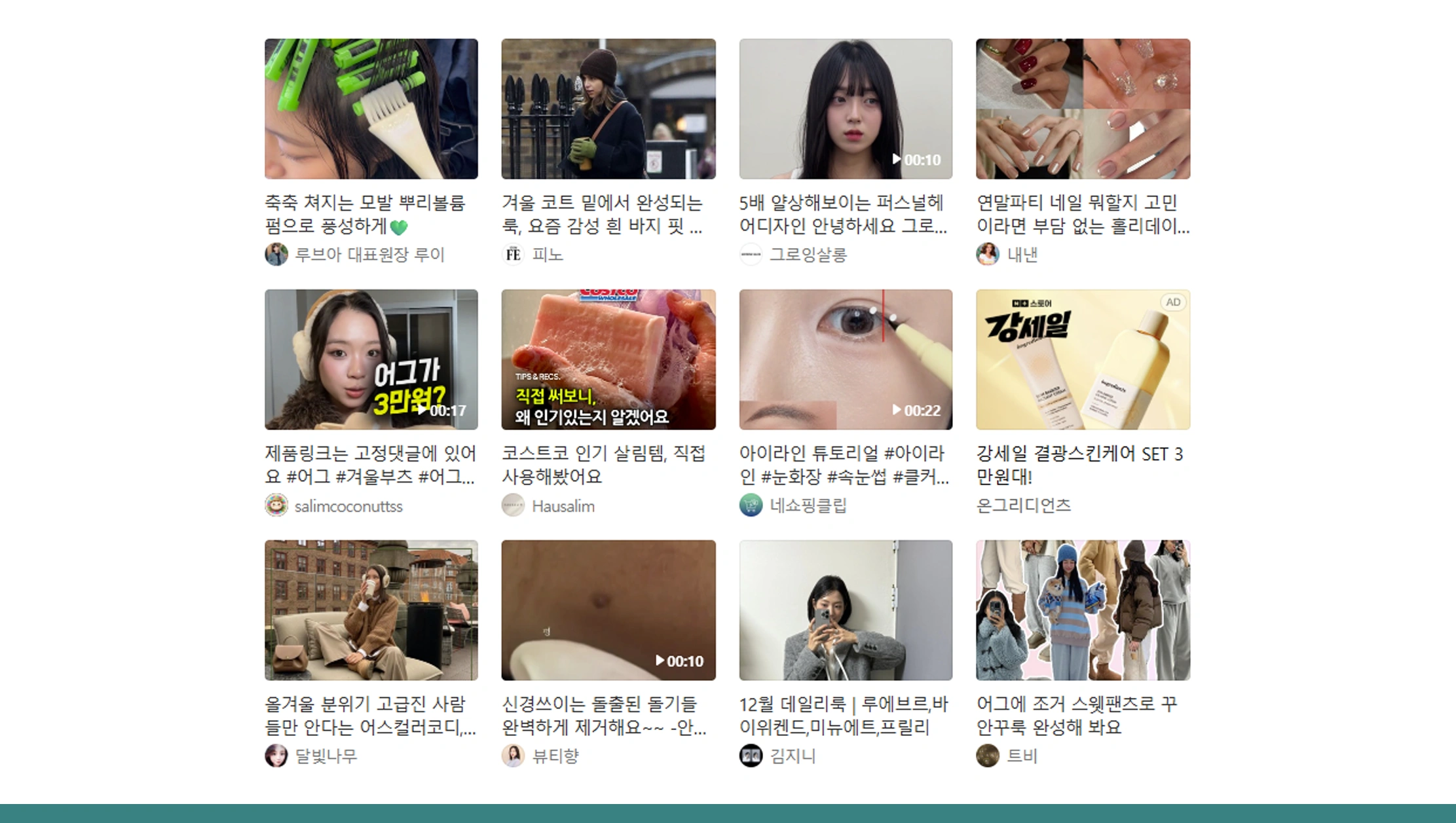1456x823 pixels.
Task: Open the 강세일 skincare SET ad
Action: [x=1082, y=359]
